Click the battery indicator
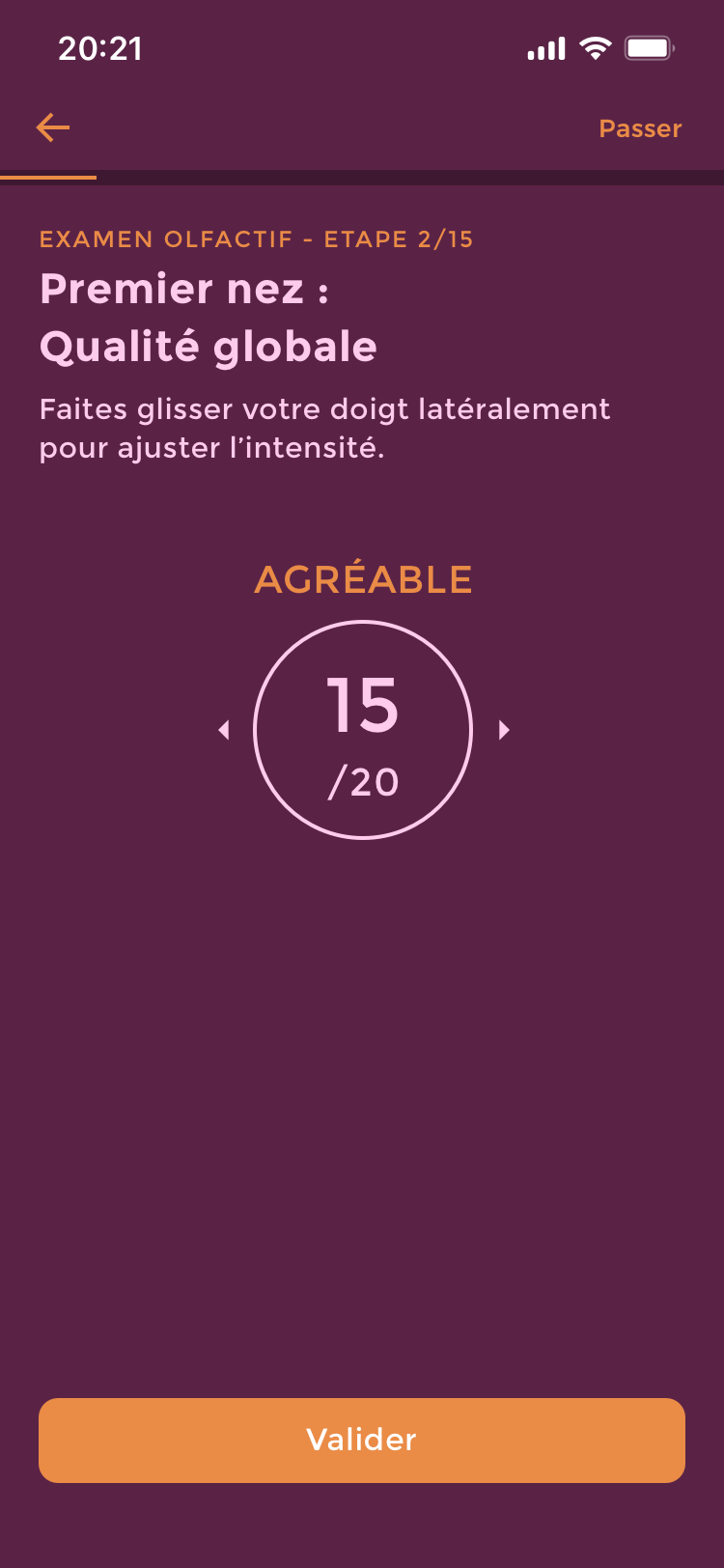The image size is (724, 1568). [x=649, y=46]
